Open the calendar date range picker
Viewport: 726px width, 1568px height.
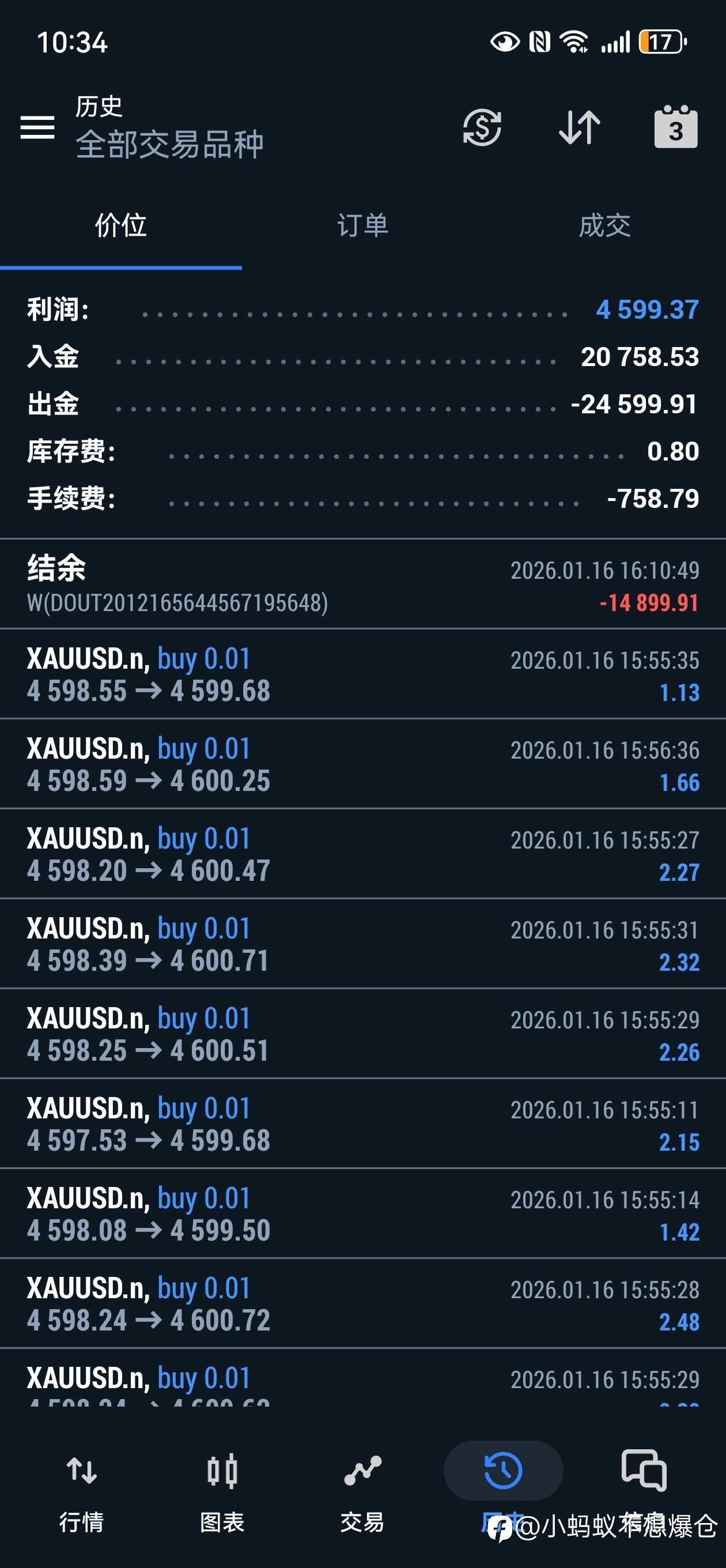tap(675, 129)
